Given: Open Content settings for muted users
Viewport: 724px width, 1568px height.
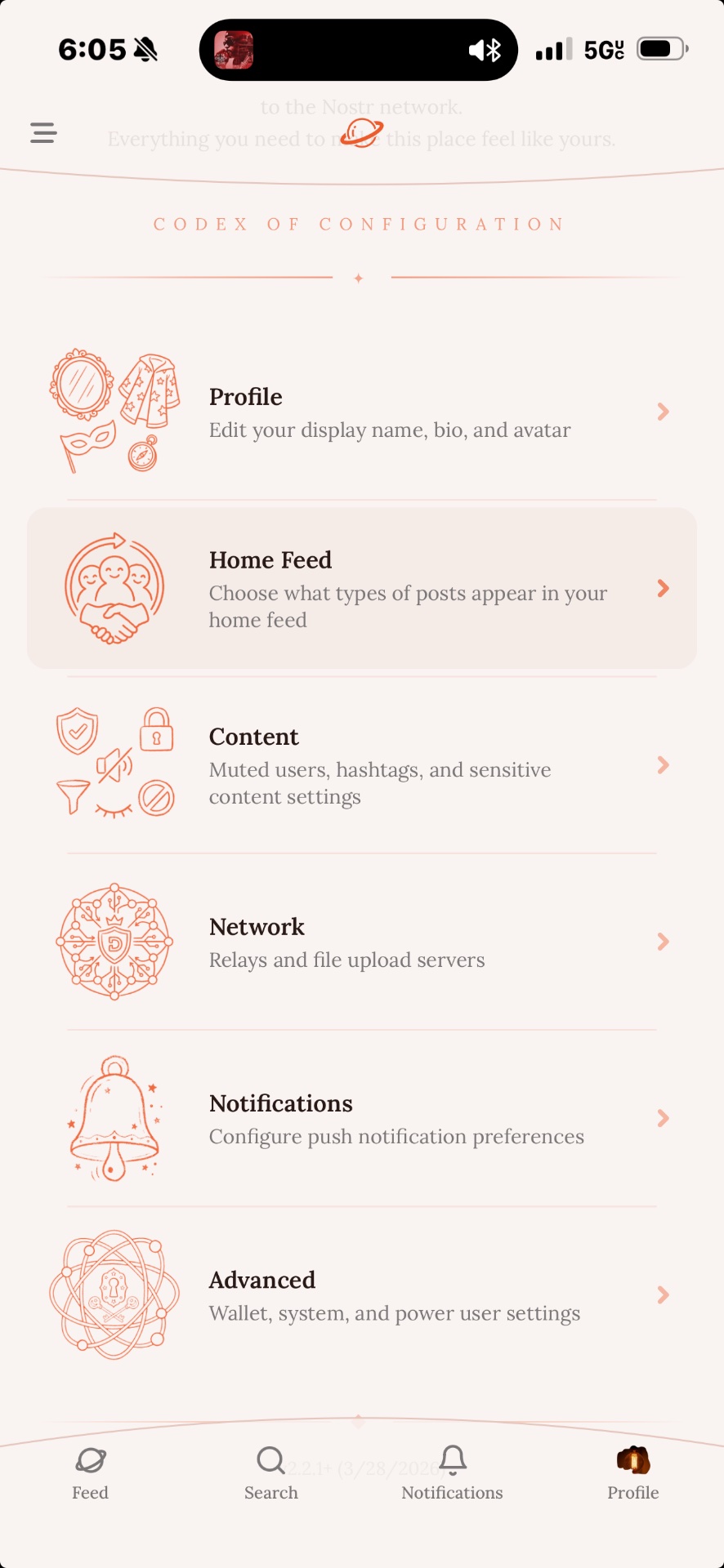Looking at the screenshot, I should [362, 765].
